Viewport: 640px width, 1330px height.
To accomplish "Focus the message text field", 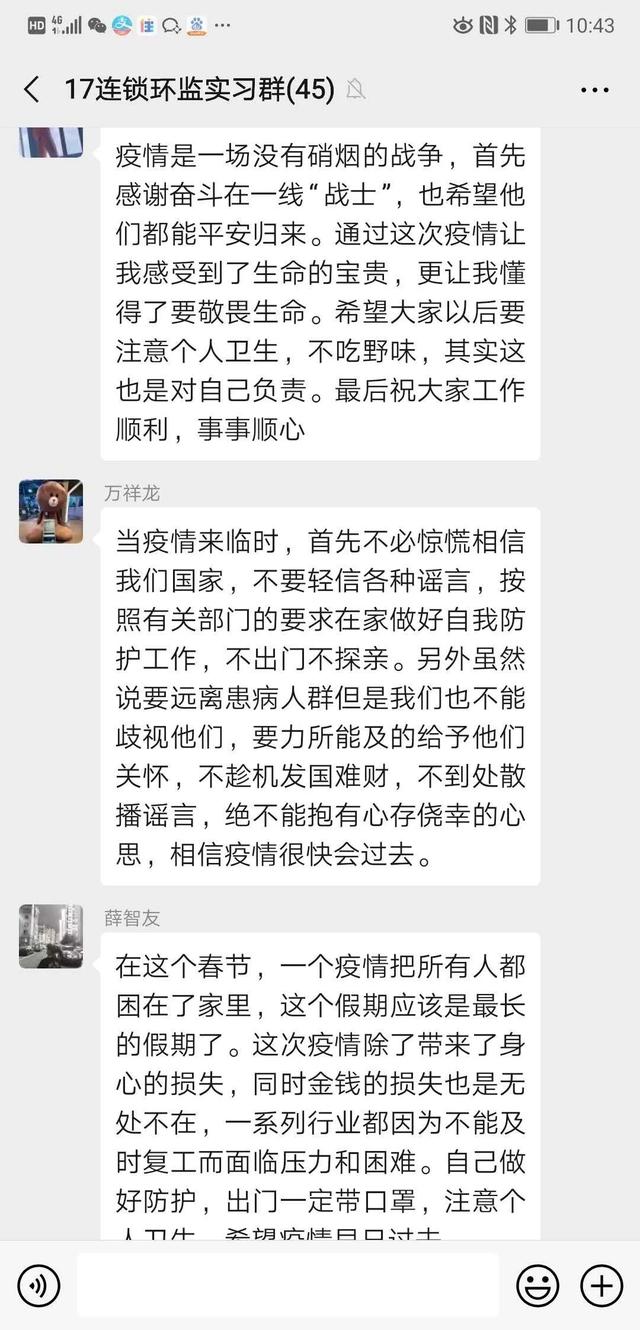I will [288, 1285].
